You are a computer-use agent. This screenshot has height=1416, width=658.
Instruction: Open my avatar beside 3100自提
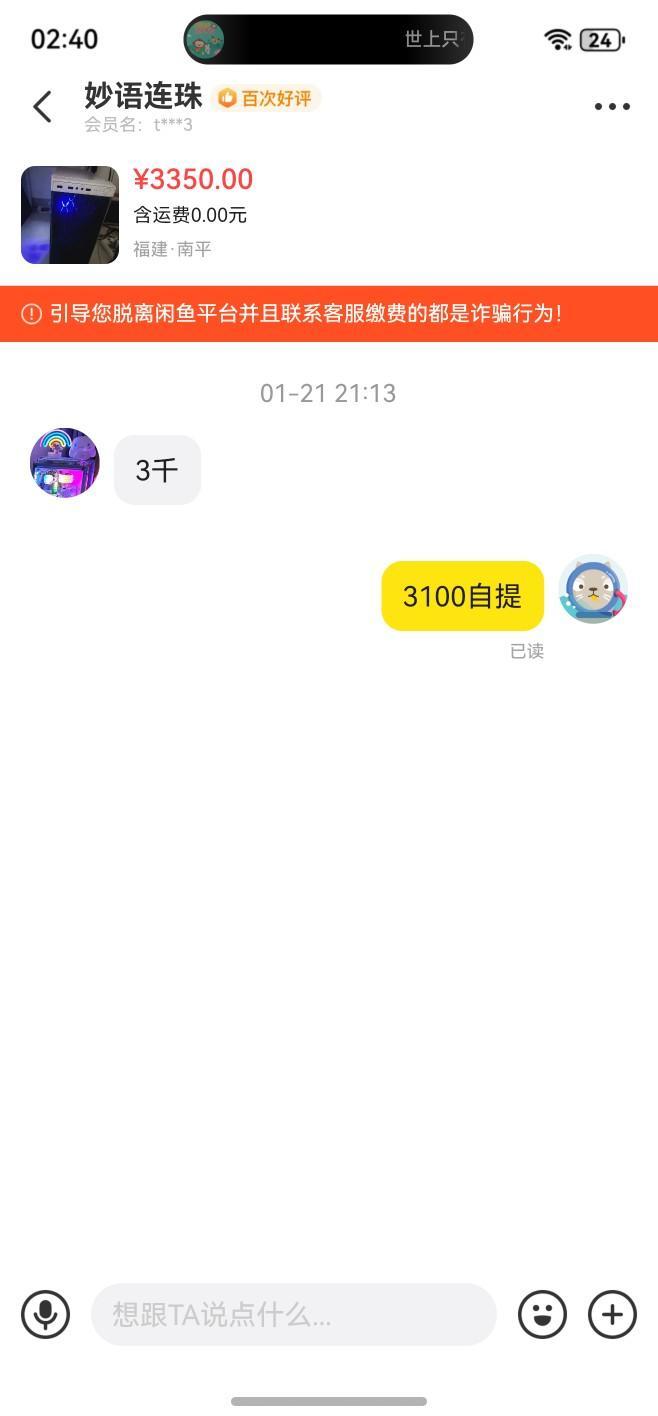pos(593,589)
